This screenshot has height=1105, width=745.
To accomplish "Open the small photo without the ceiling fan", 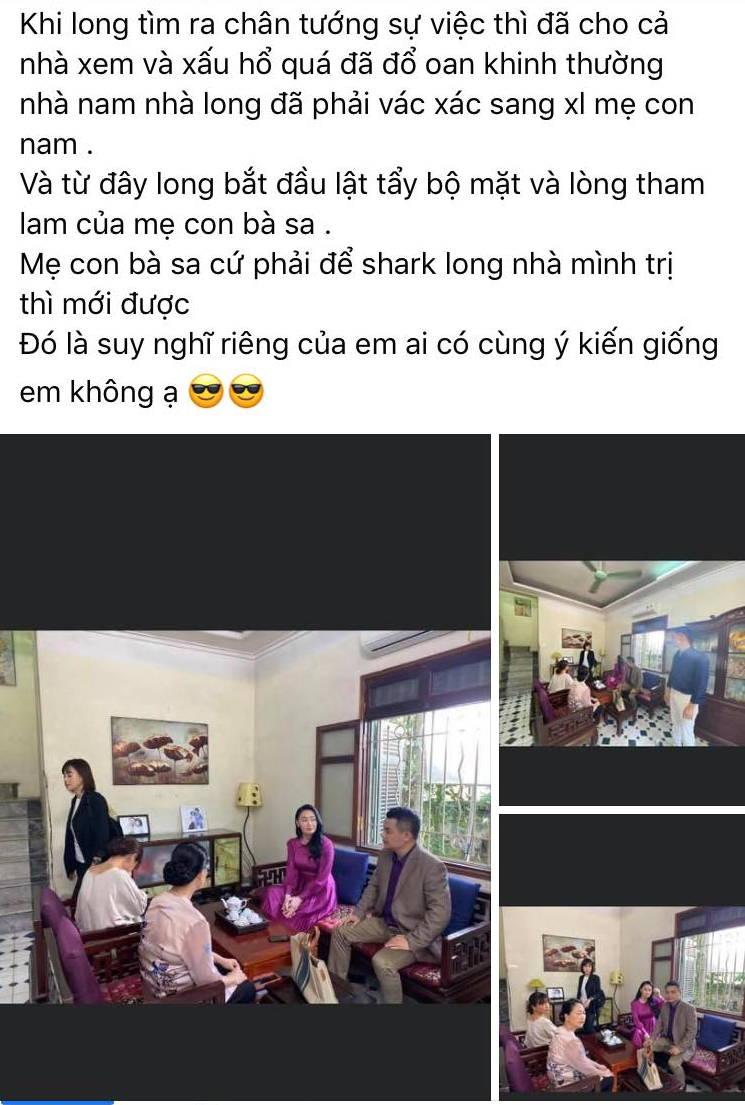I will [621, 998].
